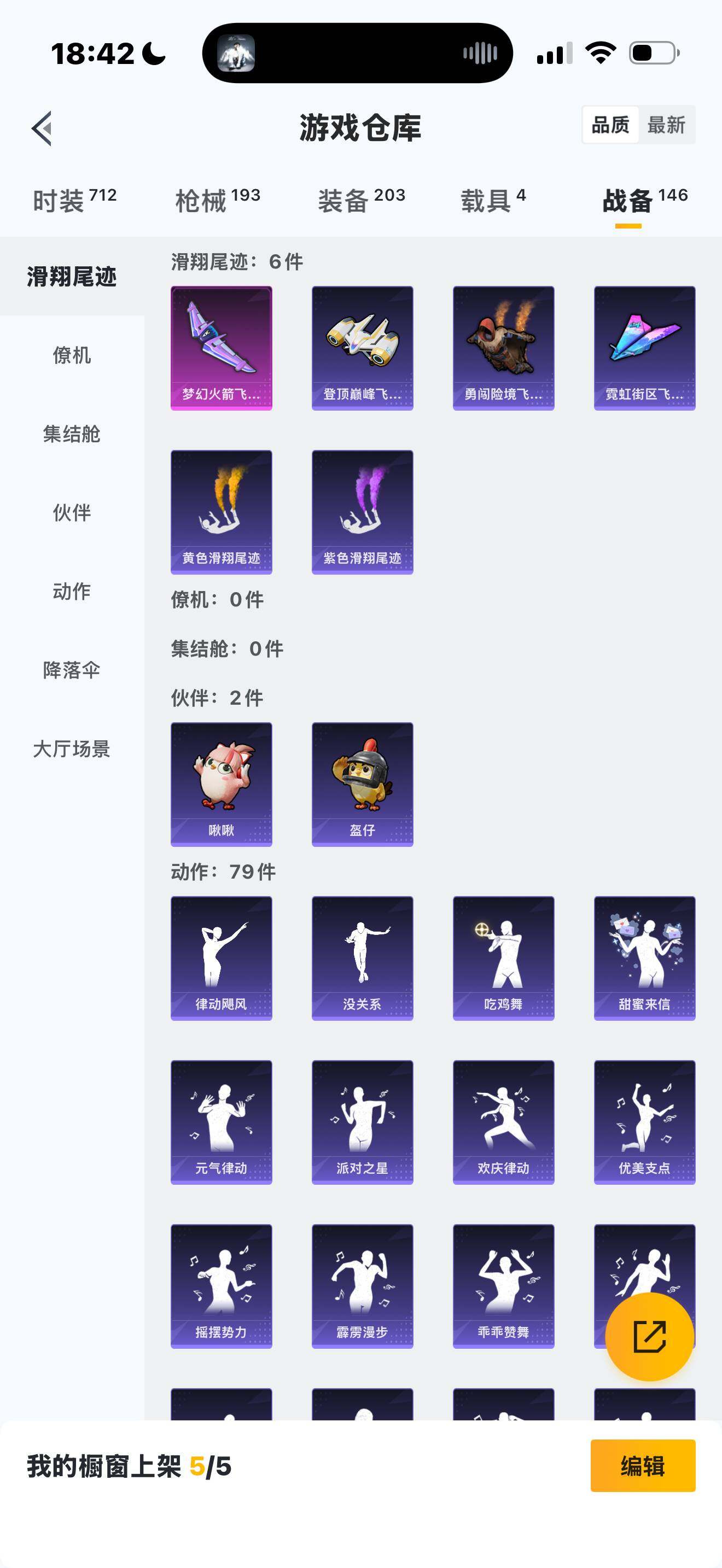Switch sorting to 最新
Screen dimensions: 722x1568
click(666, 126)
